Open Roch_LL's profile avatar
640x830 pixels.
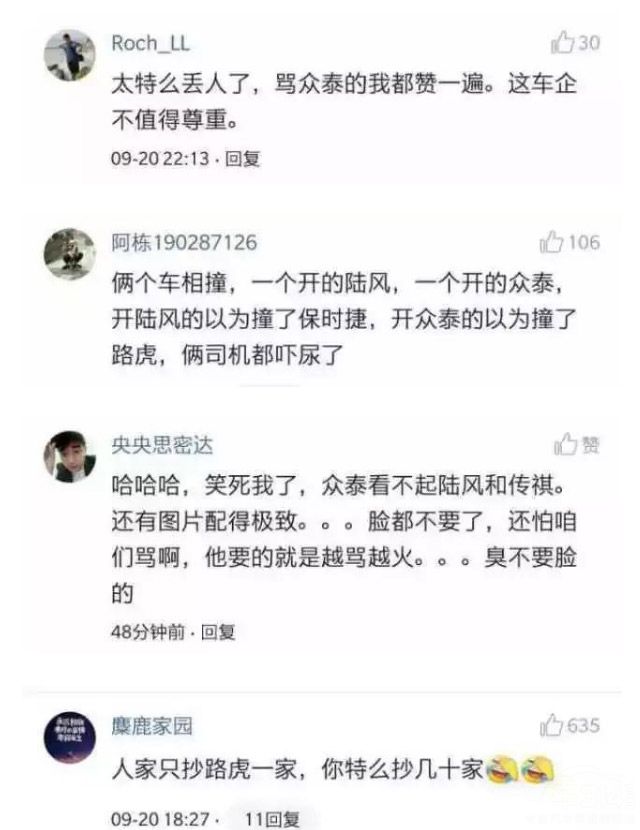tap(69, 55)
